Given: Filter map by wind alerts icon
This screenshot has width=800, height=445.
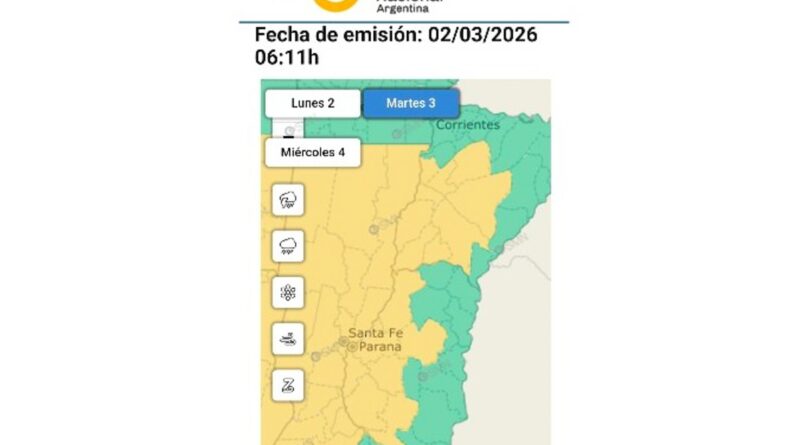Looking at the screenshot, I should coord(288,340).
